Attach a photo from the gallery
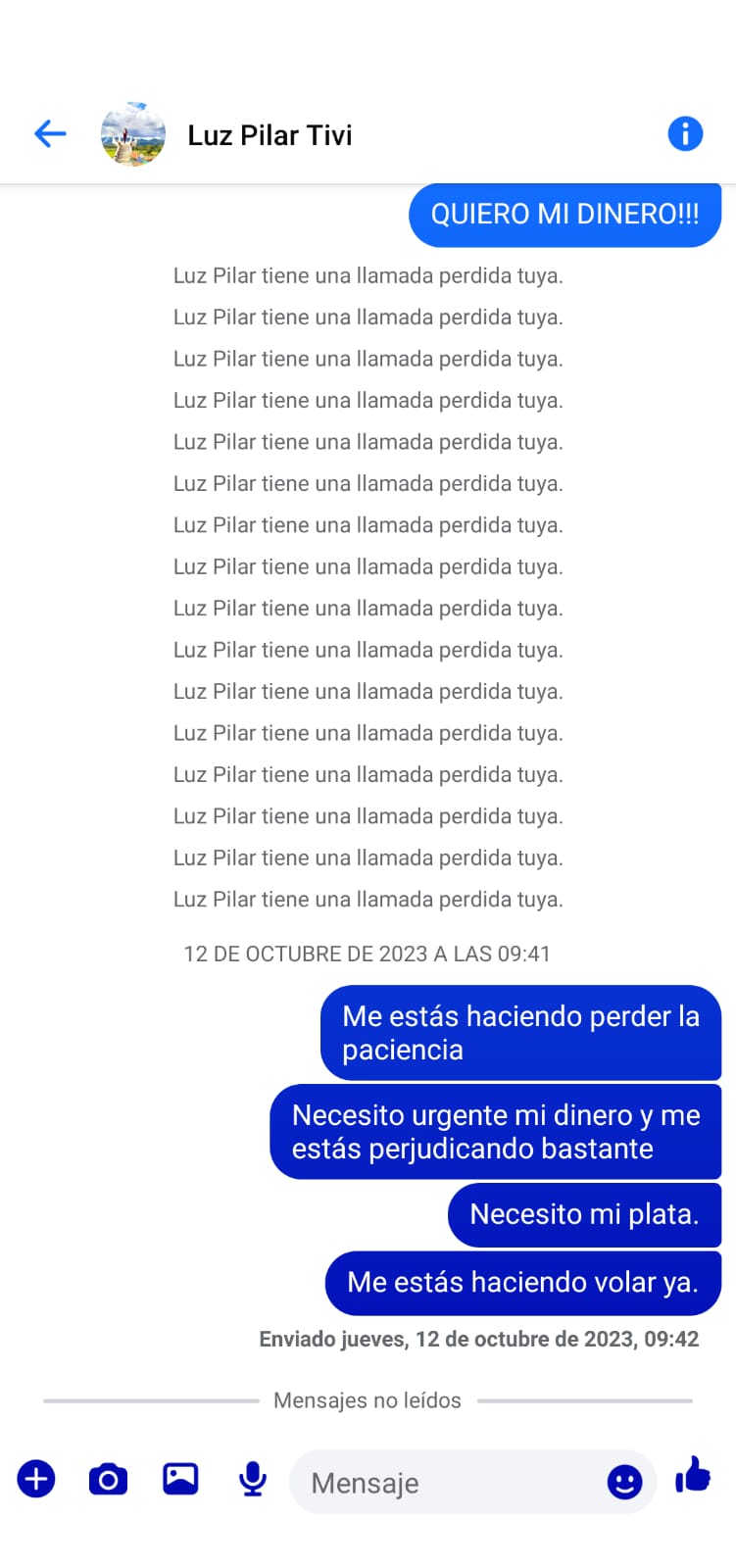Screen dimensions: 736x1568 click(x=180, y=1478)
